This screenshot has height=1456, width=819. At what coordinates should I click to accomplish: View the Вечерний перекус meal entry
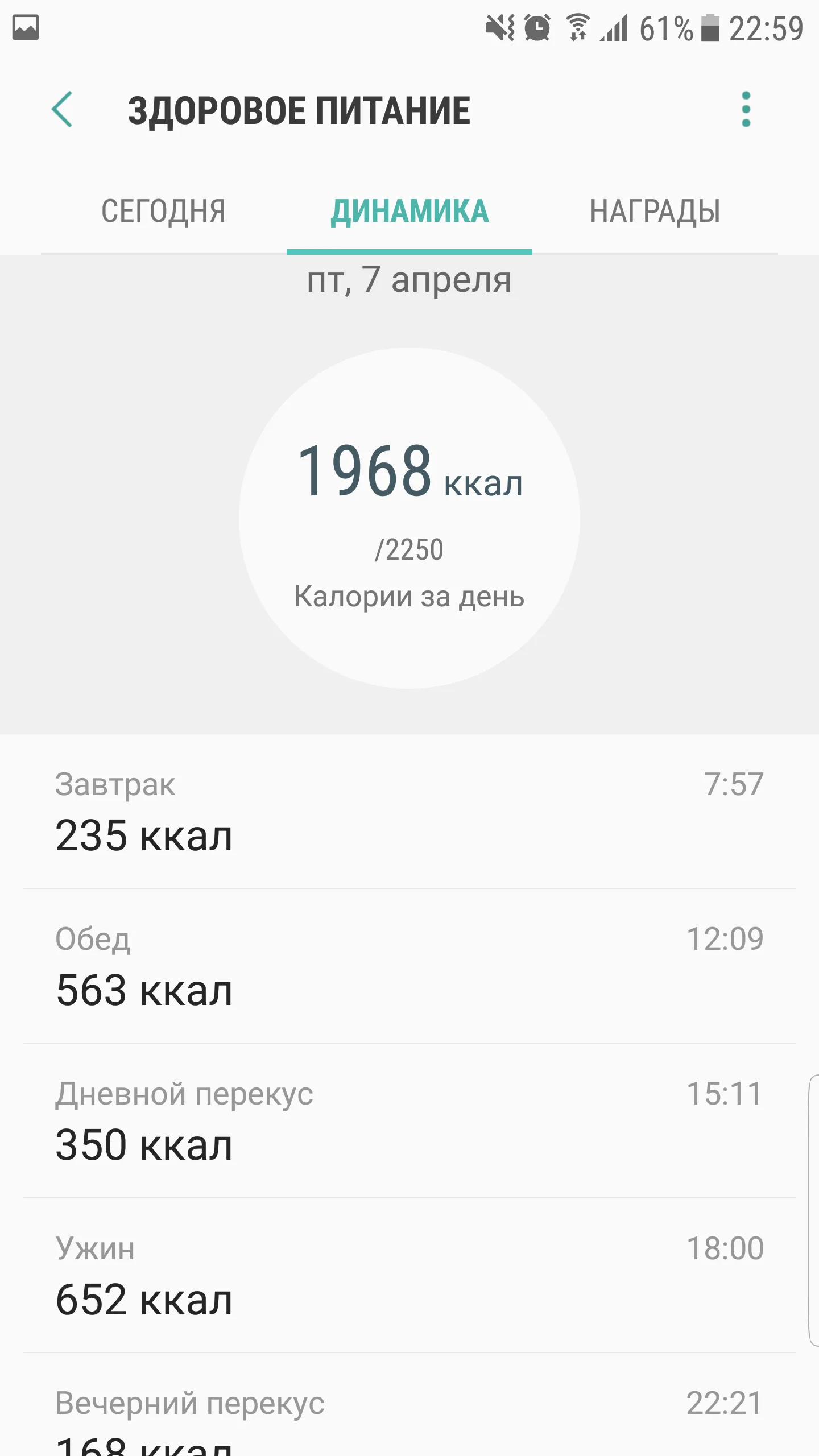[409, 1416]
